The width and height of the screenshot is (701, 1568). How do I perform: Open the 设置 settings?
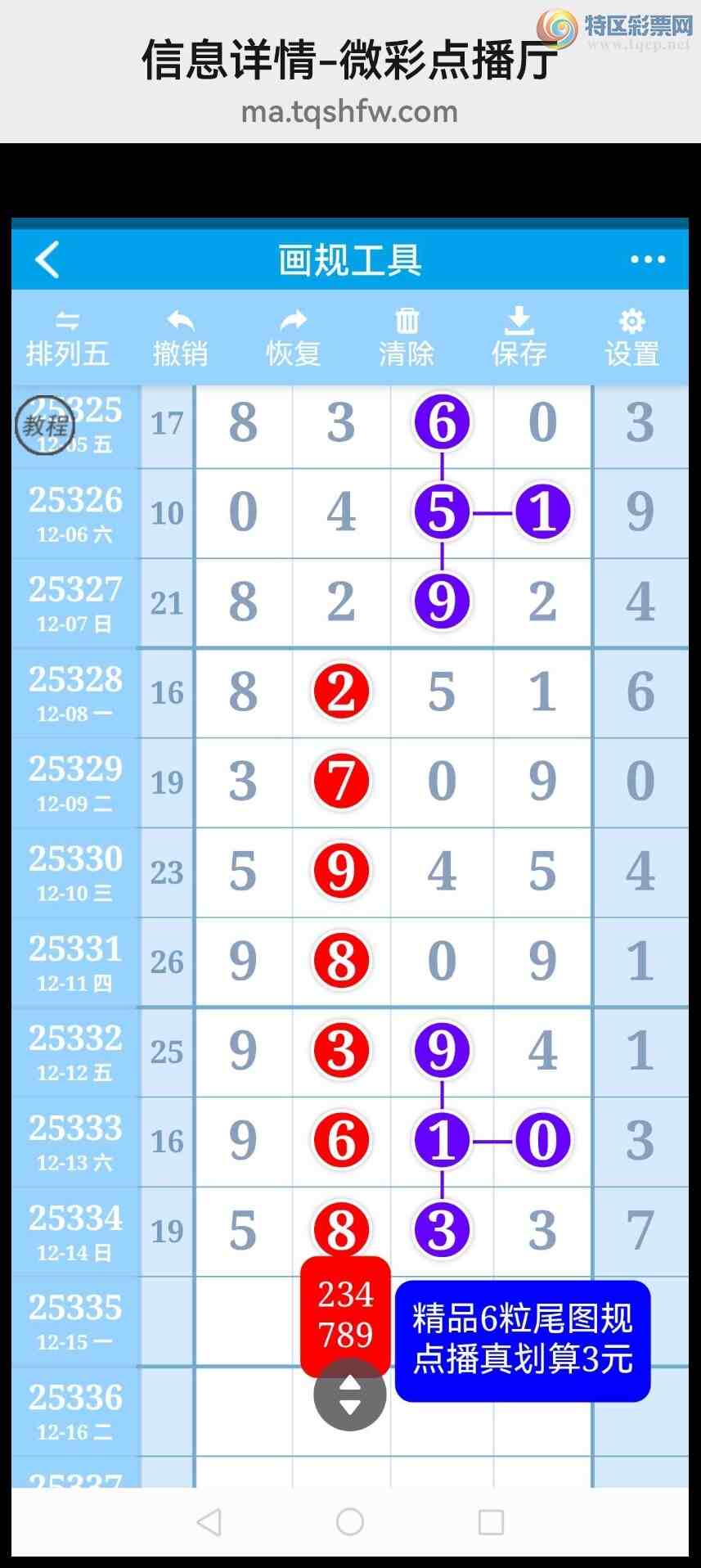click(x=631, y=340)
